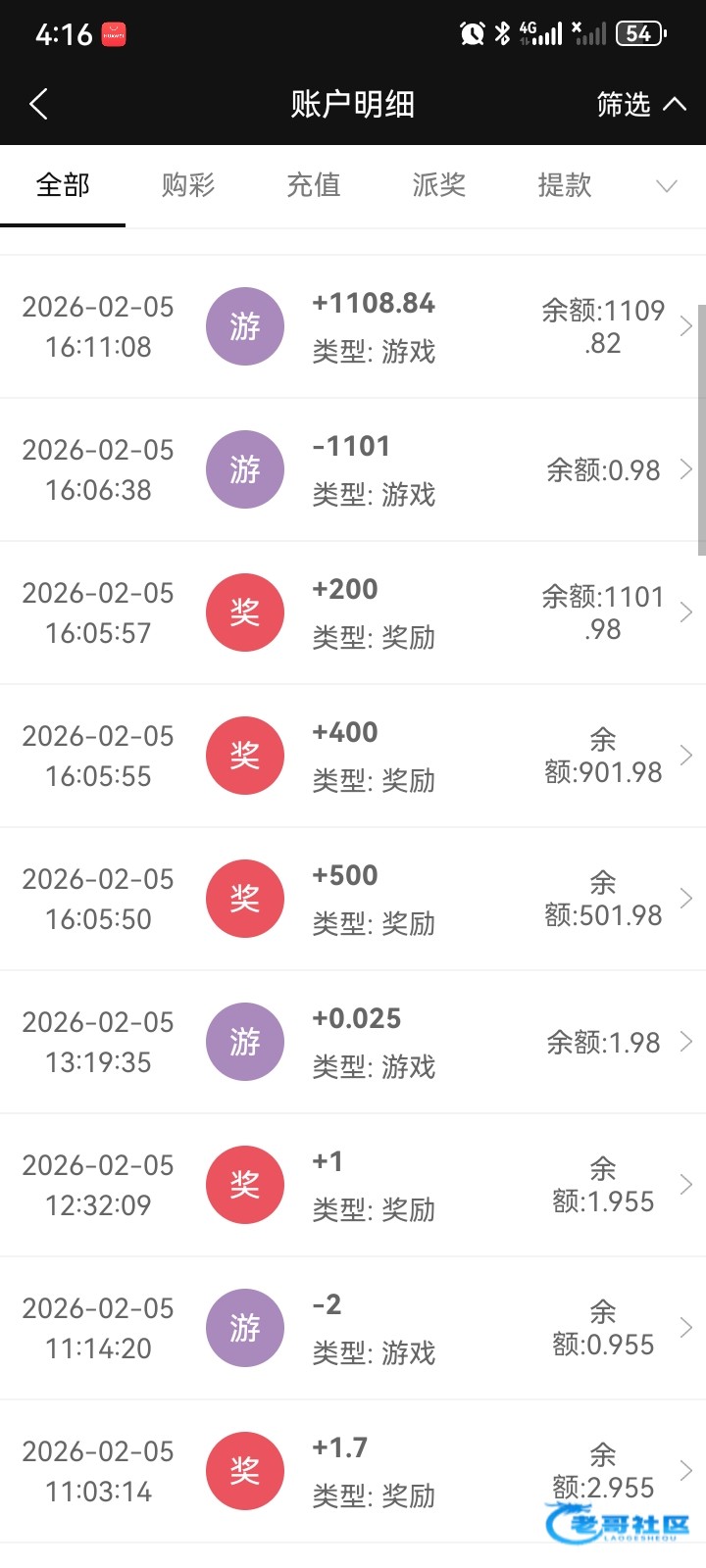Switch to the 购彩 tab
Image resolution: width=706 pixels, height=1568 pixels.
188,185
